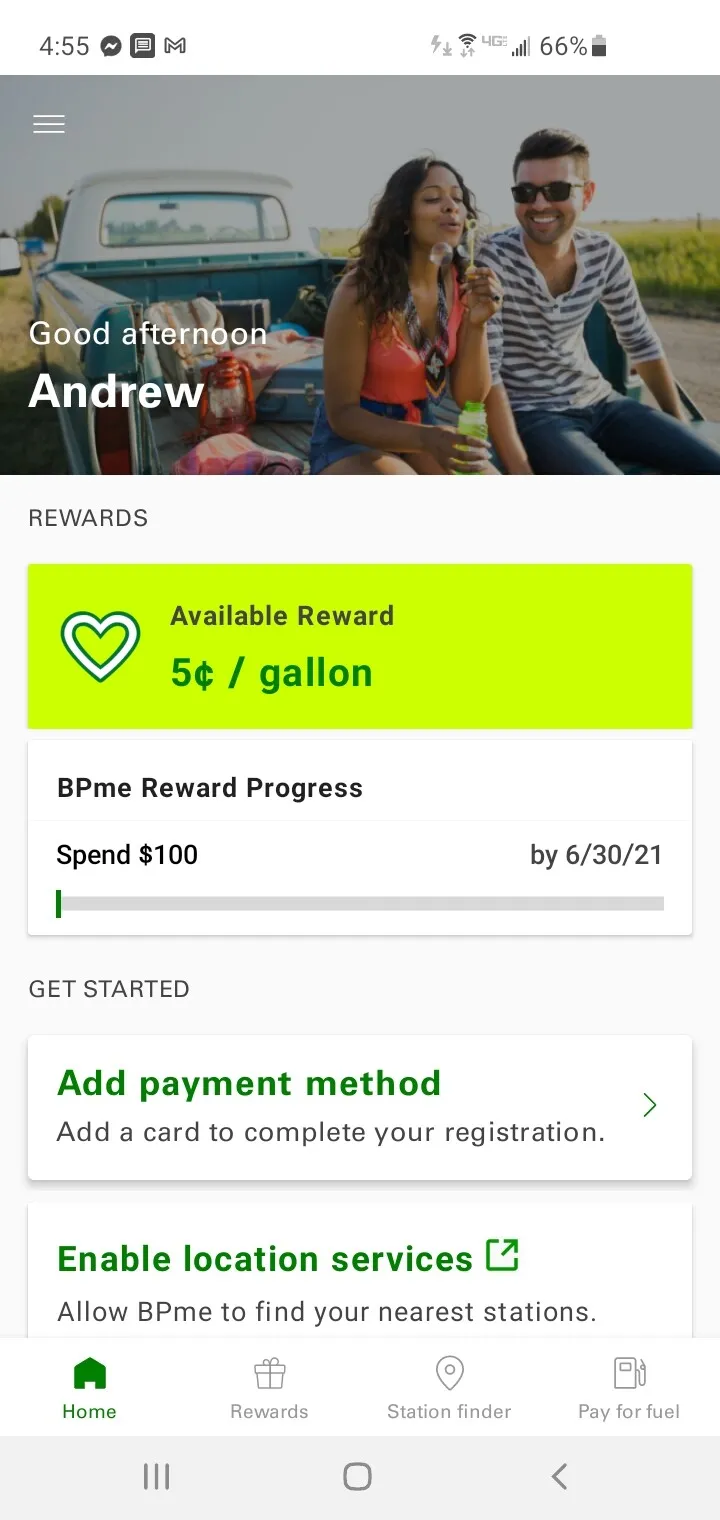Select the Station finder icon

pyautogui.click(x=449, y=1373)
